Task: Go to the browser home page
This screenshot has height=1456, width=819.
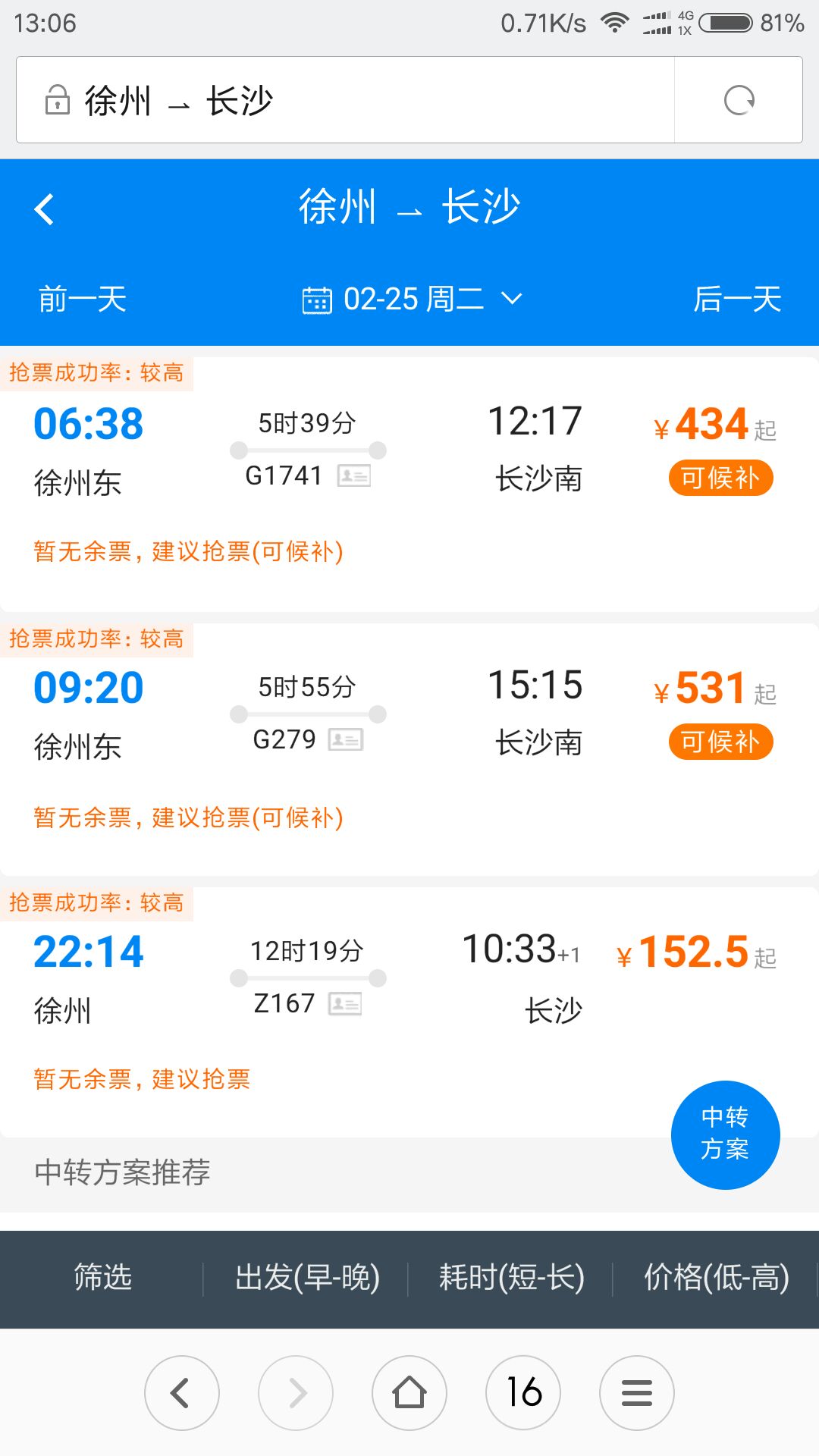Action: click(409, 1392)
